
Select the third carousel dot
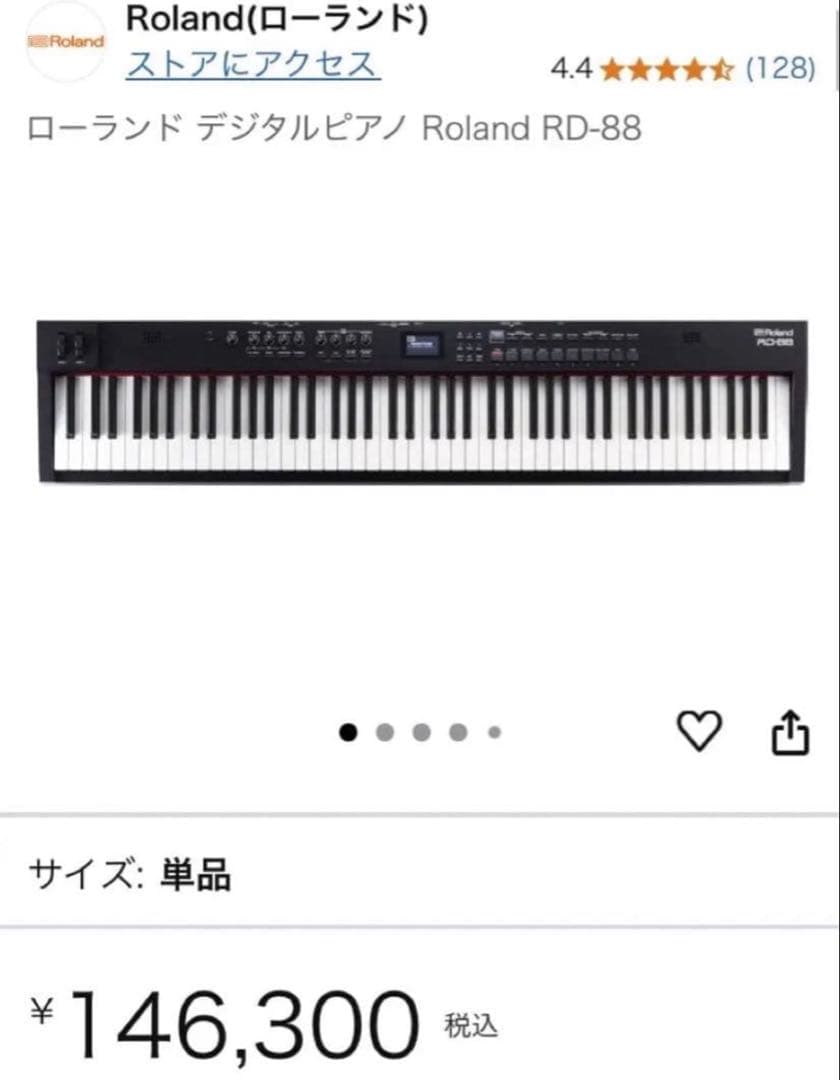[422, 731]
